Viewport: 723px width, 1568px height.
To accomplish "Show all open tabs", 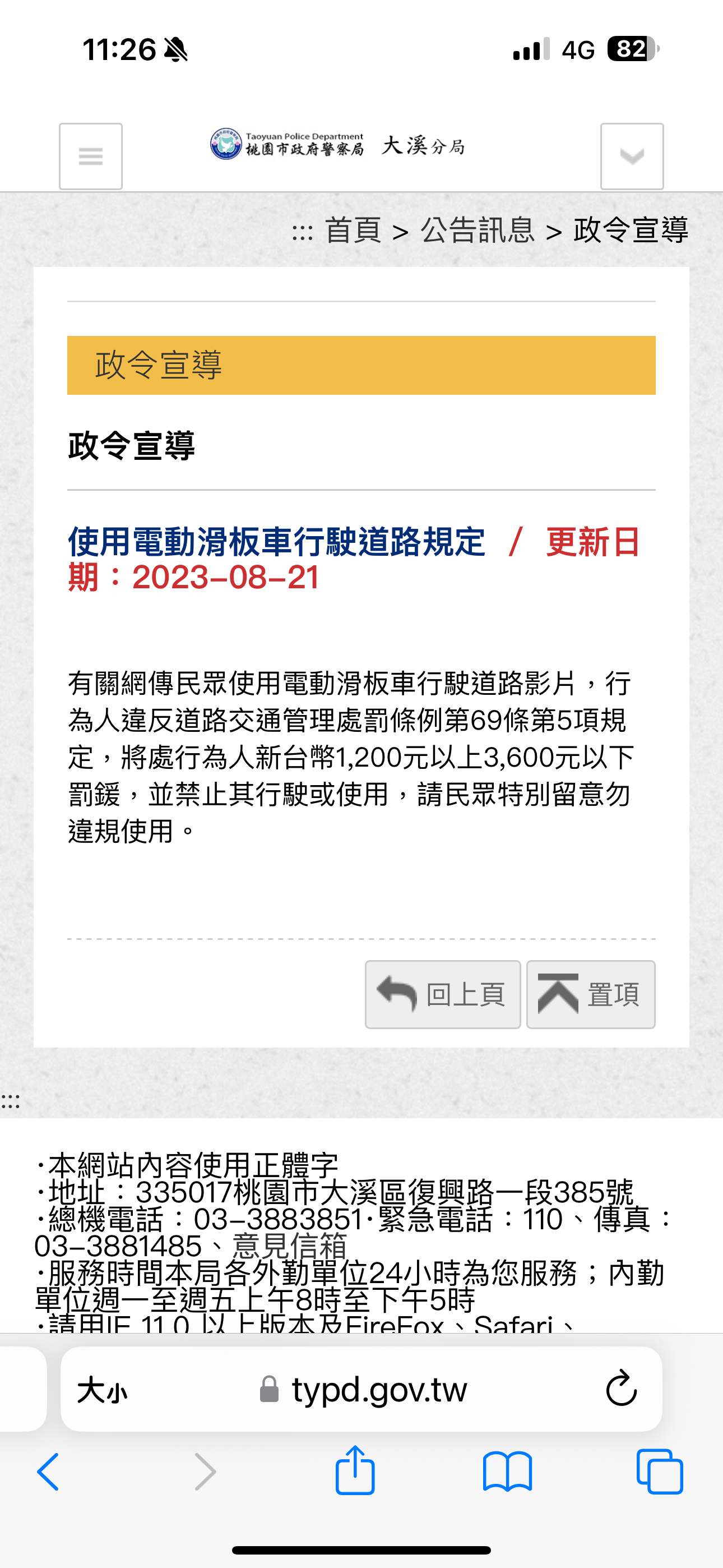I will 659,1472.
